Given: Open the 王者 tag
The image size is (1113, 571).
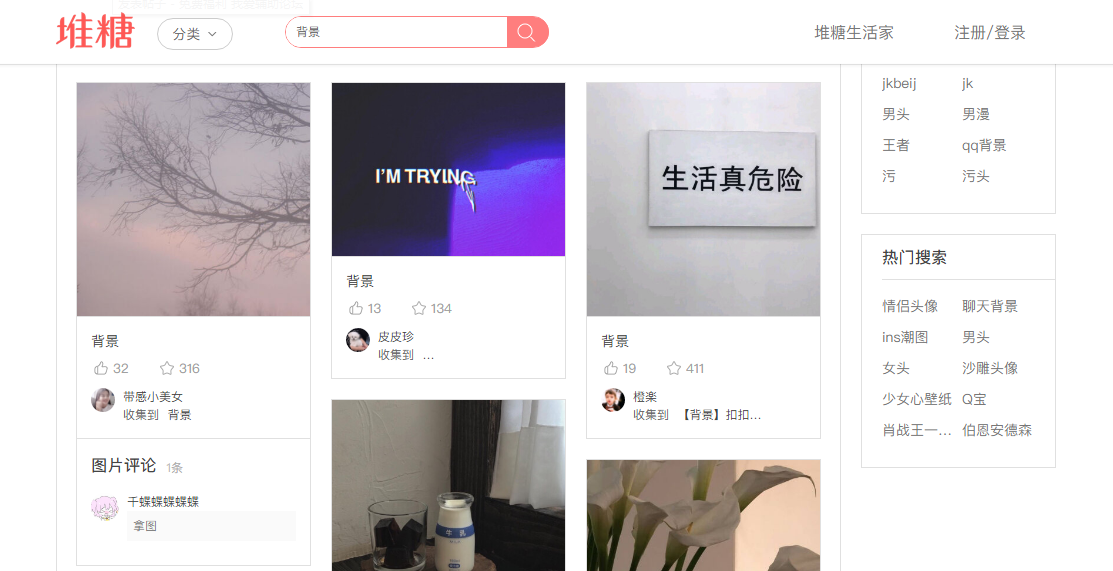Looking at the screenshot, I should click(x=895, y=145).
